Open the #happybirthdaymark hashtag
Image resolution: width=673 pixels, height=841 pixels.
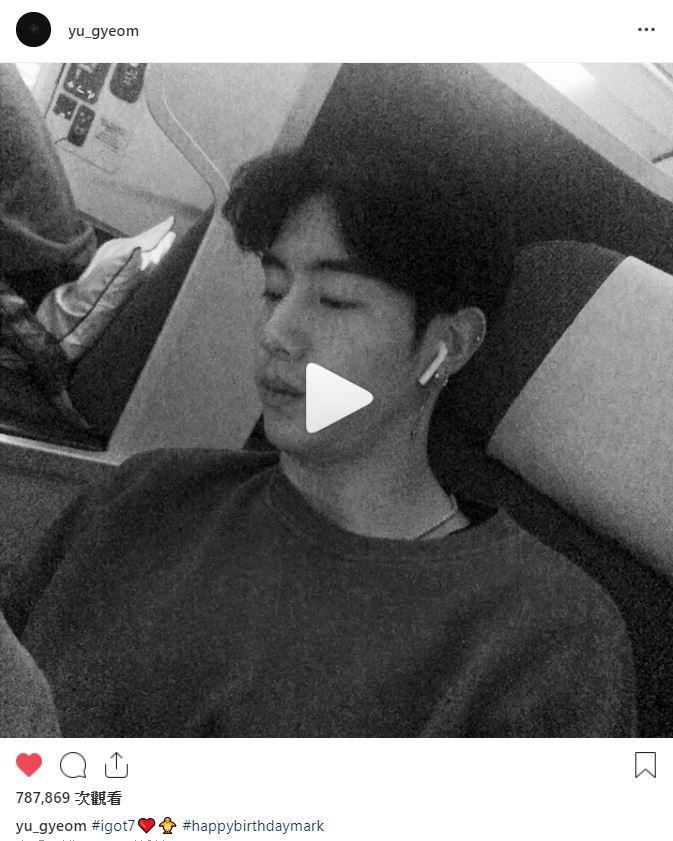click(x=253, y=826)
